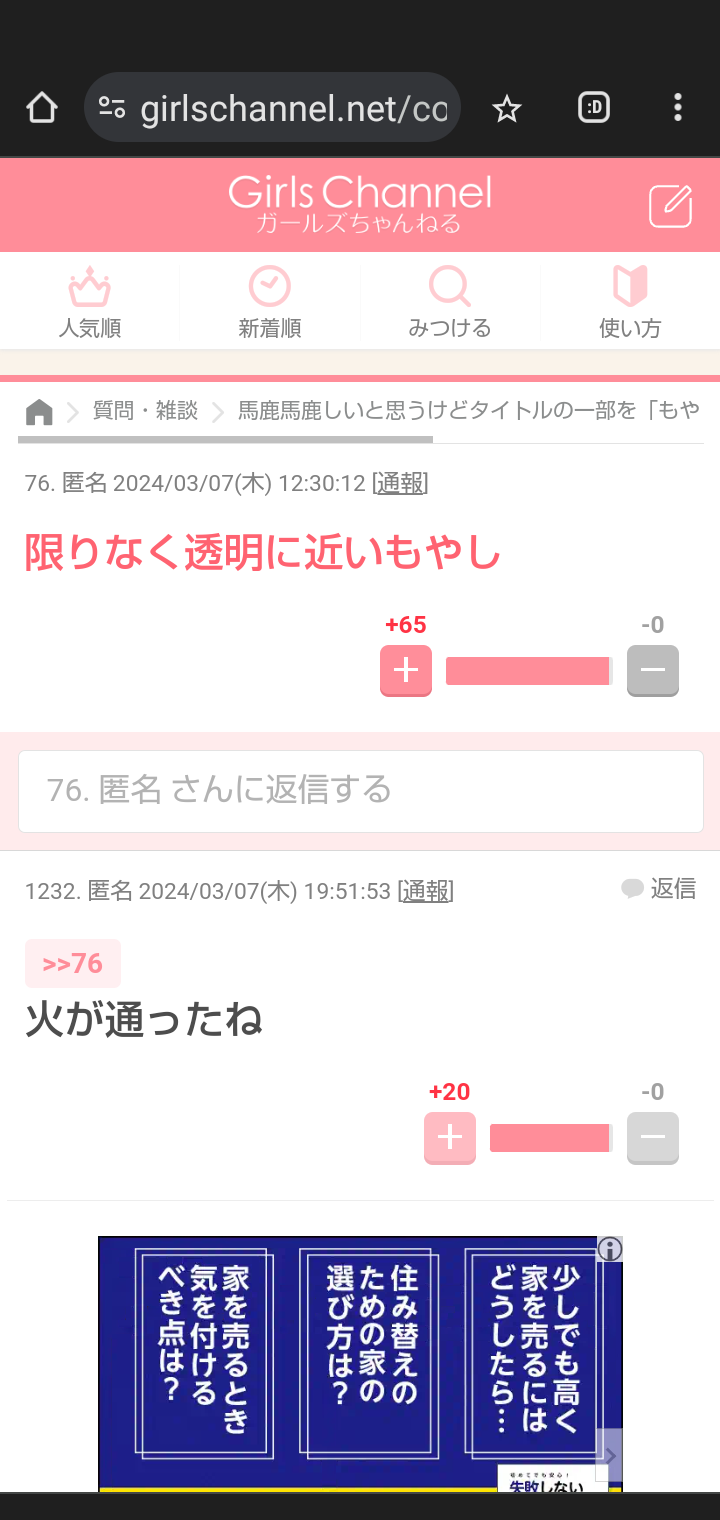The width and height of the screenshot is (720, 1520).
Task: Switch to the 人気順 tab
Action: click(x=90, y=302)
